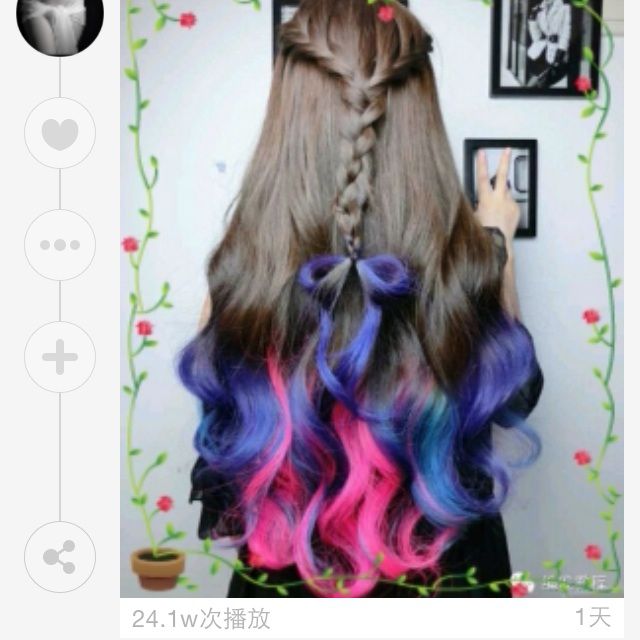
Task: Like this video with the heart
Action: click(x=60, y=133)
